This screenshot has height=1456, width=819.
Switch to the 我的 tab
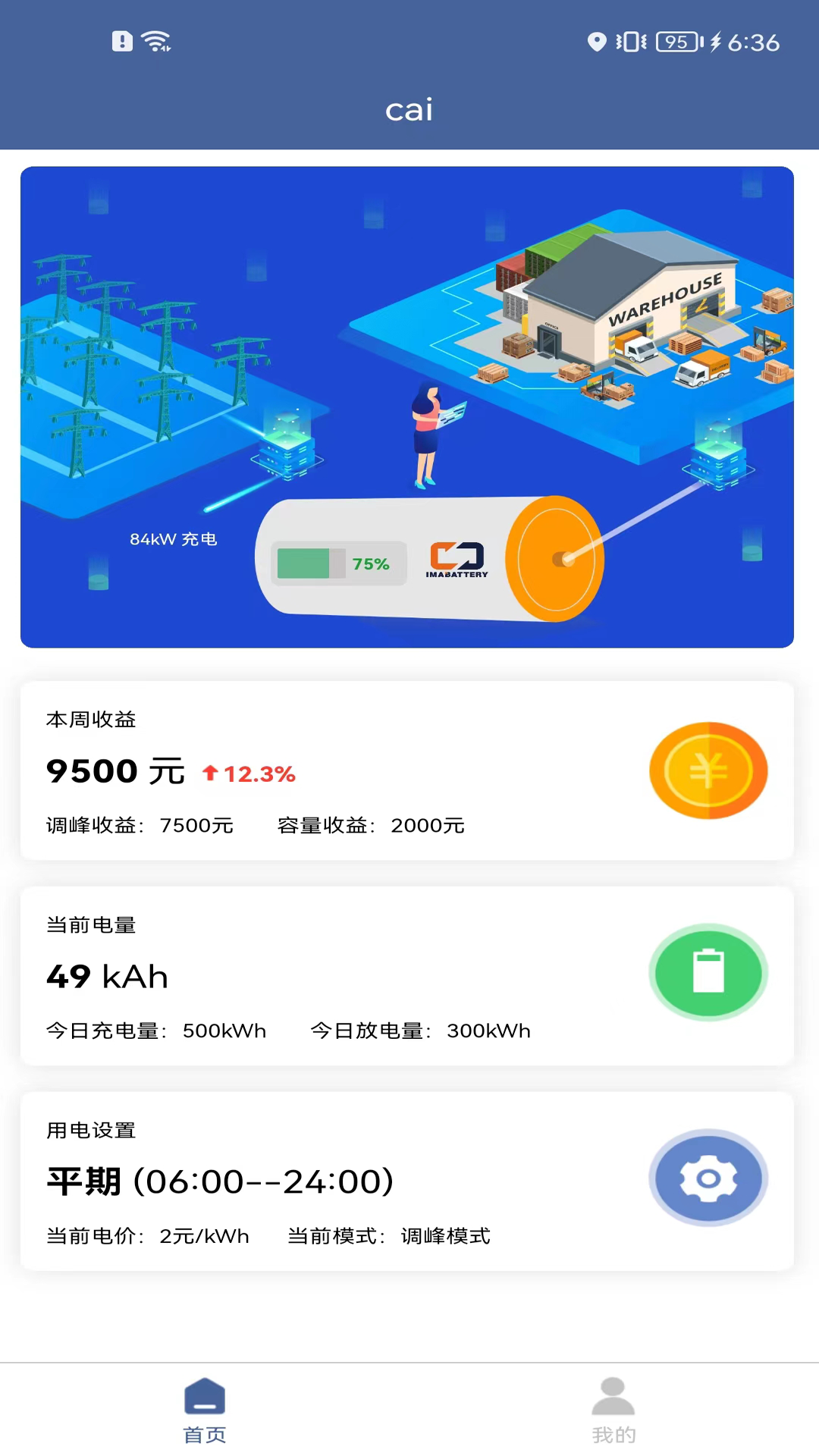pos(613,1410)
